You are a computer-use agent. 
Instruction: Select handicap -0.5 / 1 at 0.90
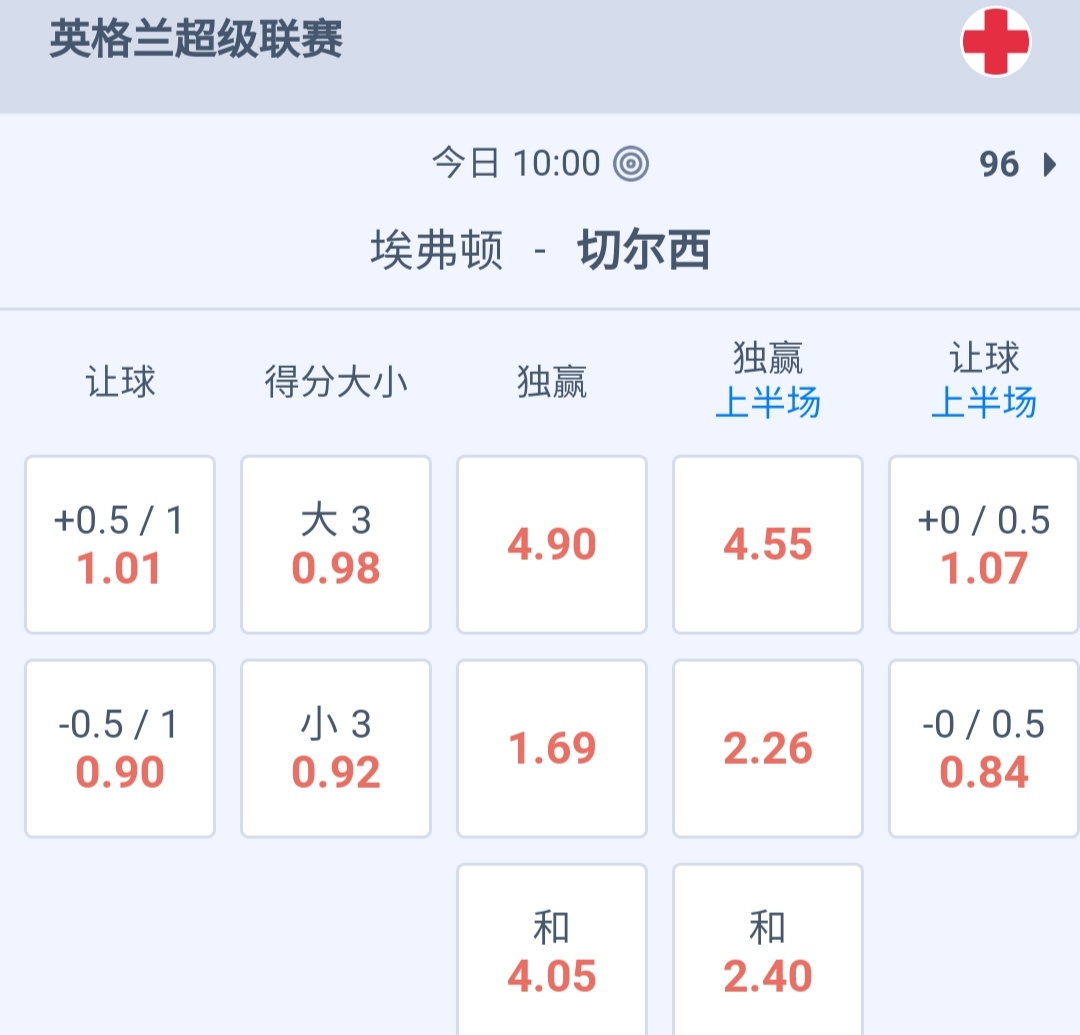click(x=120, y=749)
